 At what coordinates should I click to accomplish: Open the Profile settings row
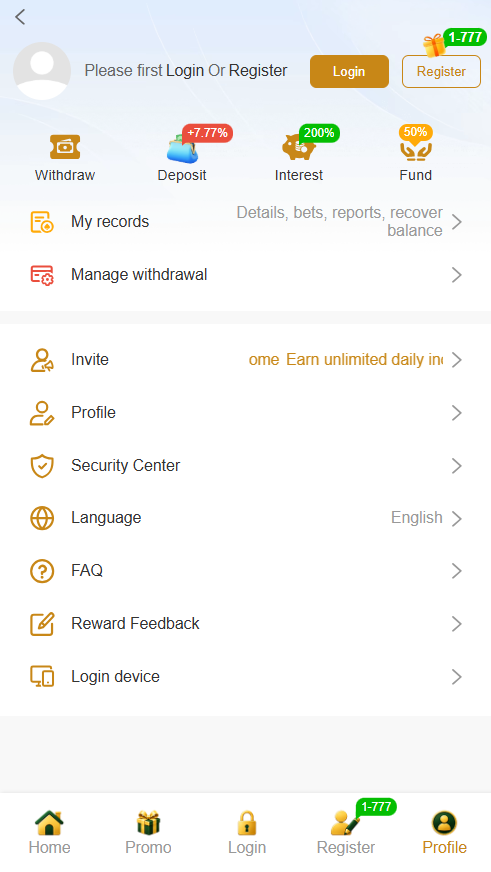[x=245, y=413]
